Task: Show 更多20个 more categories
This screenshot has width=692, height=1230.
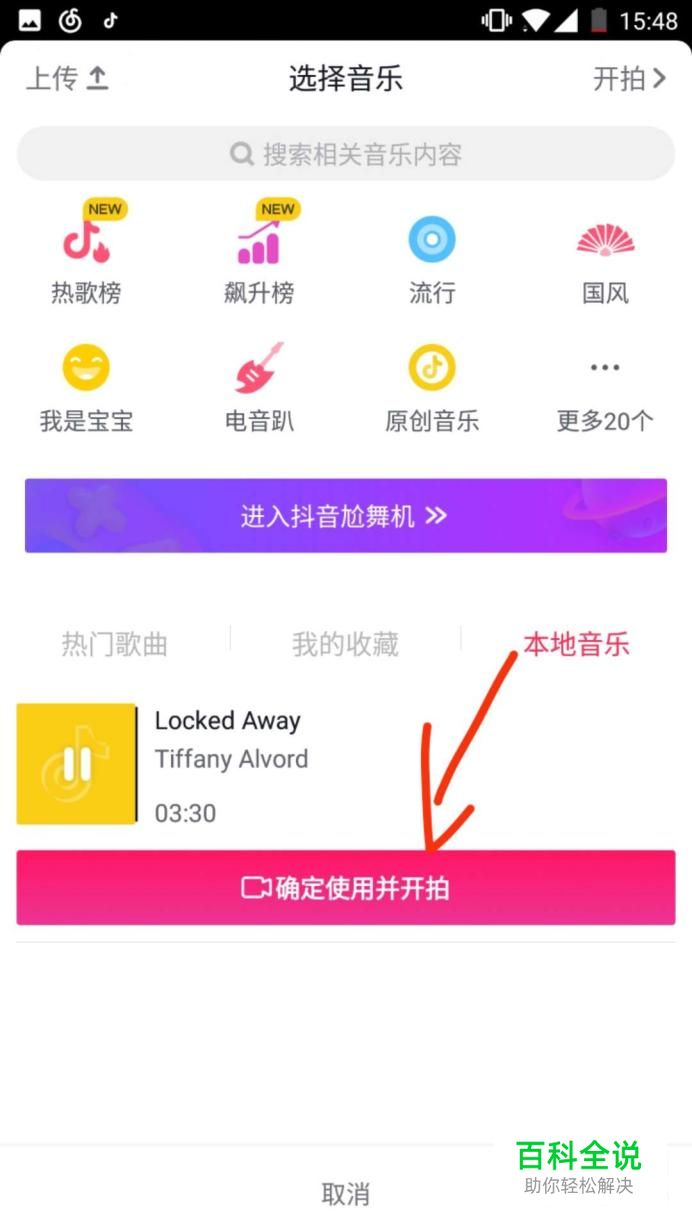Action: point(605,387)
